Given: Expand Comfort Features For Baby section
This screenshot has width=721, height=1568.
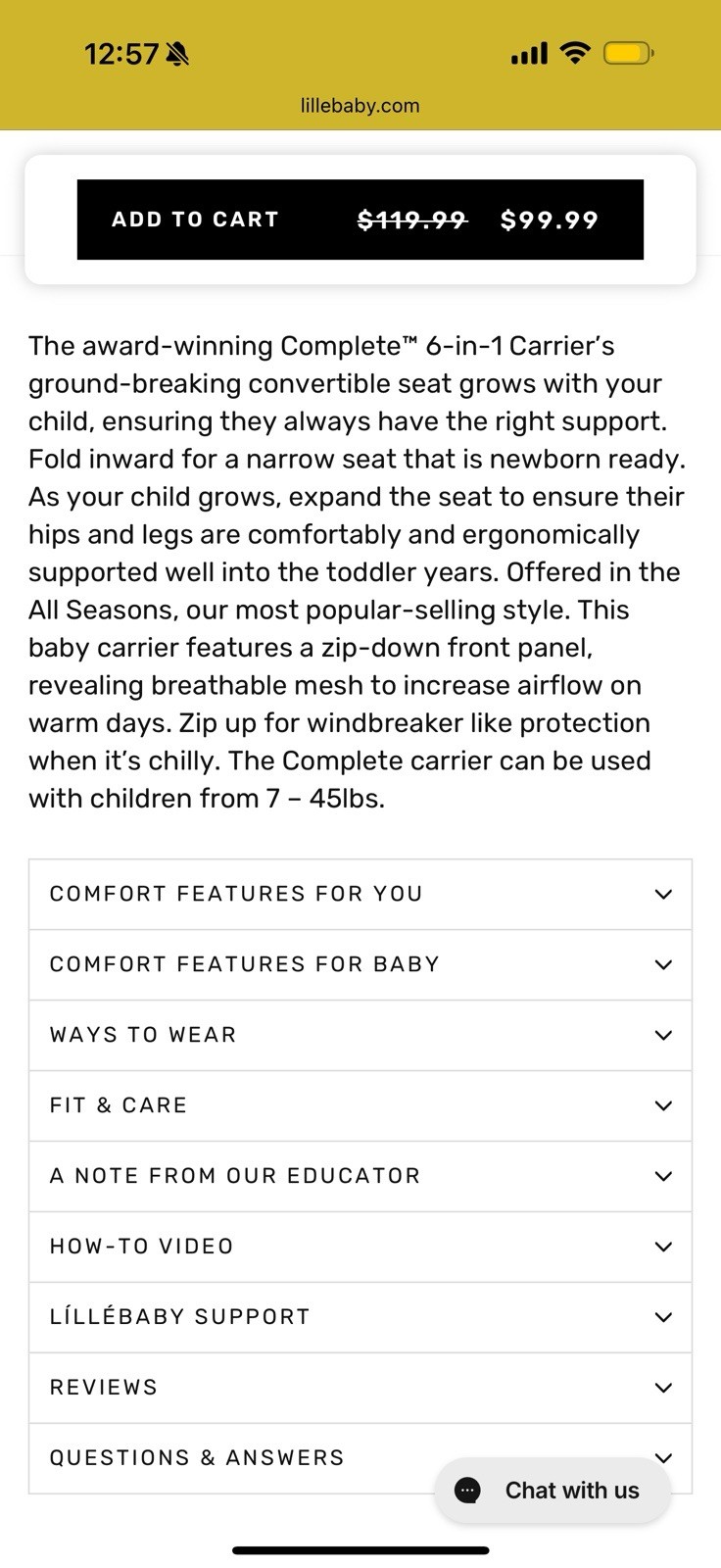Looking at the screenshot, I should [360, 964].
